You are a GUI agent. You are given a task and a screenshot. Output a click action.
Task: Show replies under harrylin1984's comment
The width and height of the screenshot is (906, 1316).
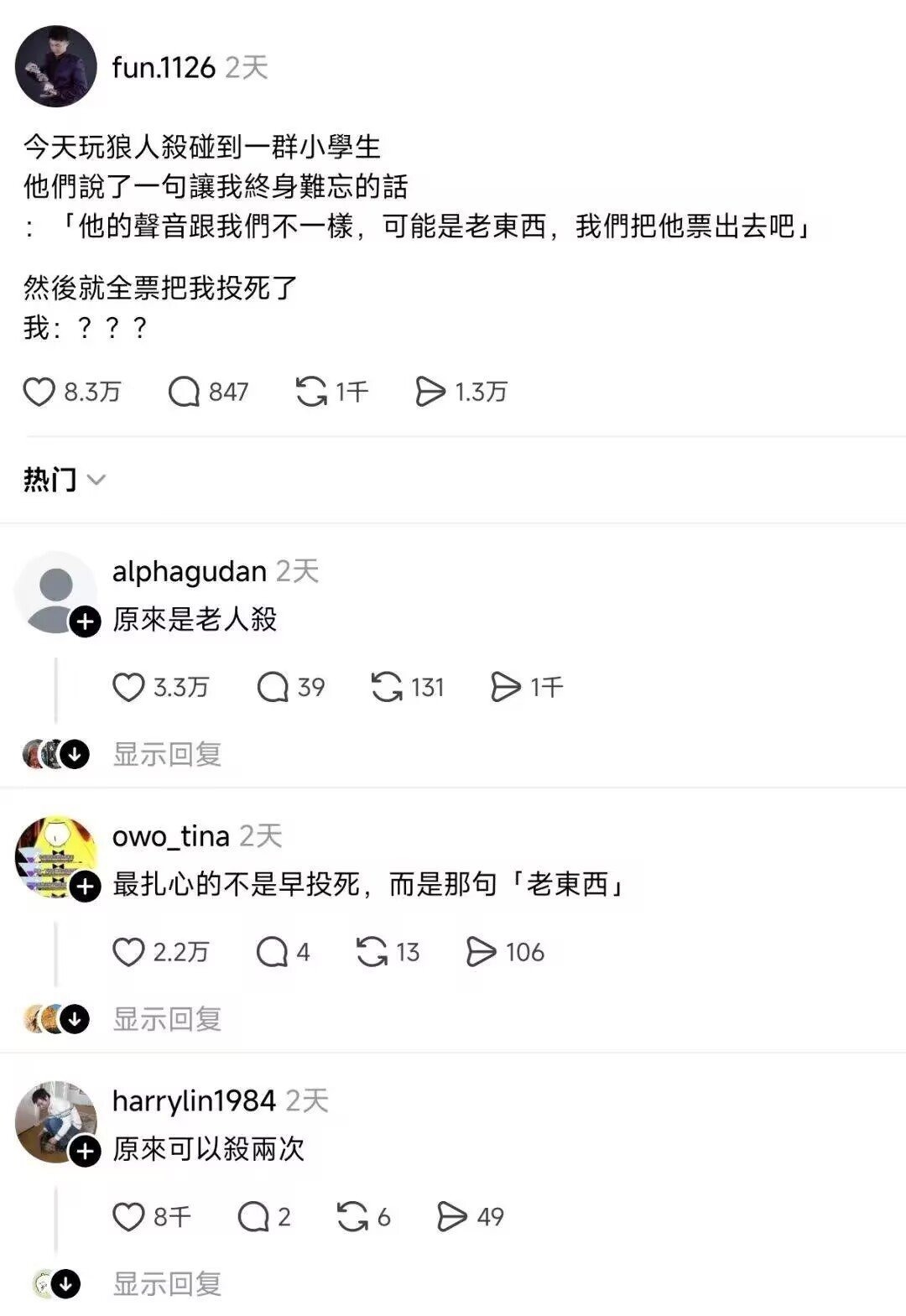coord(167,1284)
